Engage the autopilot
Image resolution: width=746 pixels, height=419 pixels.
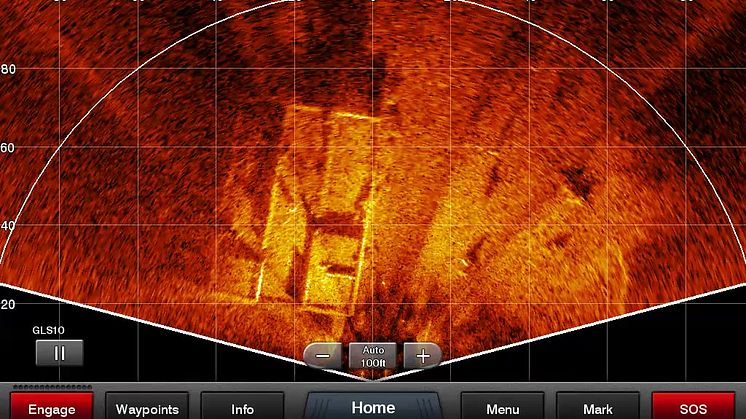point(51,408)
